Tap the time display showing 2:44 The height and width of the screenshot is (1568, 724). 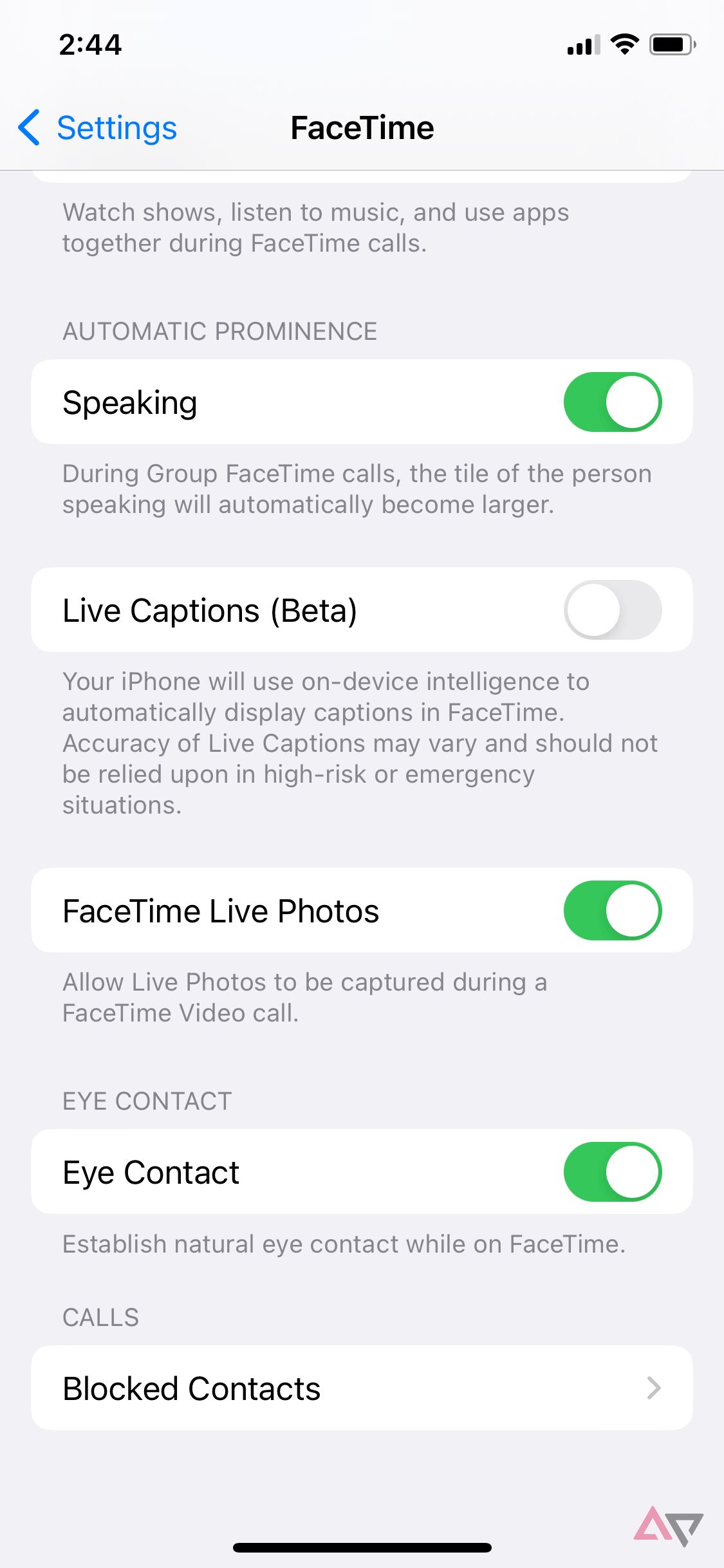pos(90,44)
